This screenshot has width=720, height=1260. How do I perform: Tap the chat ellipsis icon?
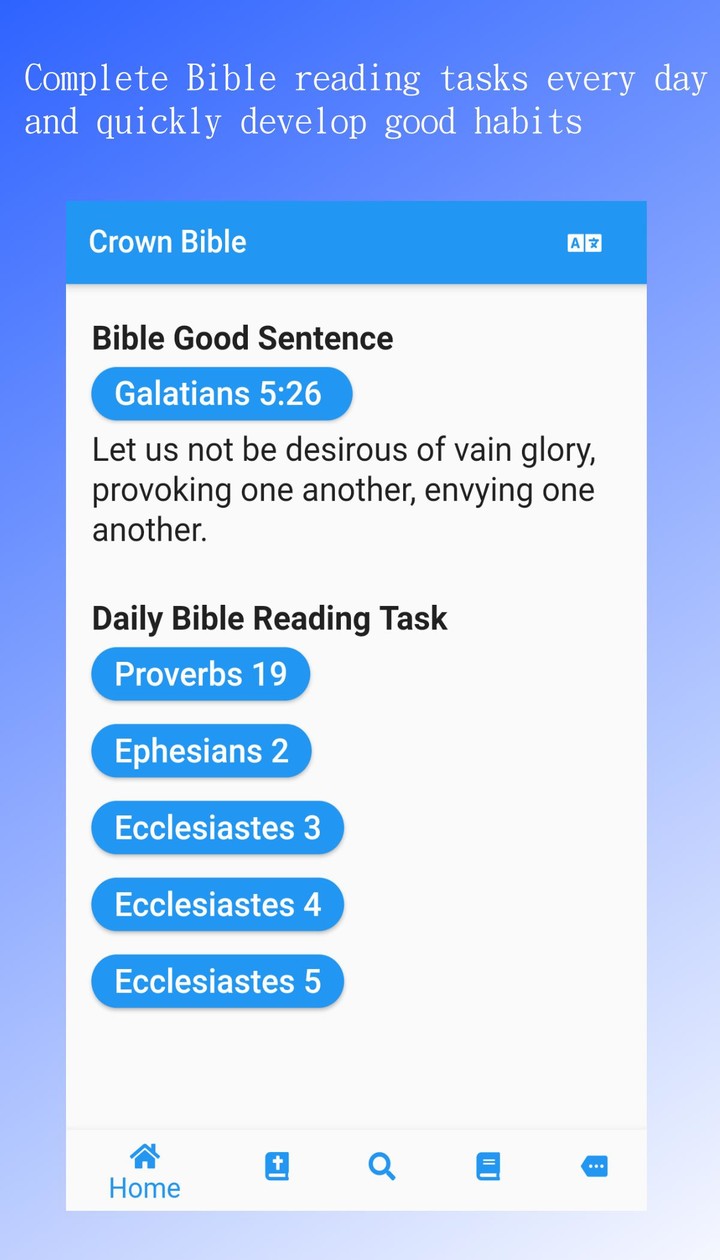click(x=594, y=1166)
